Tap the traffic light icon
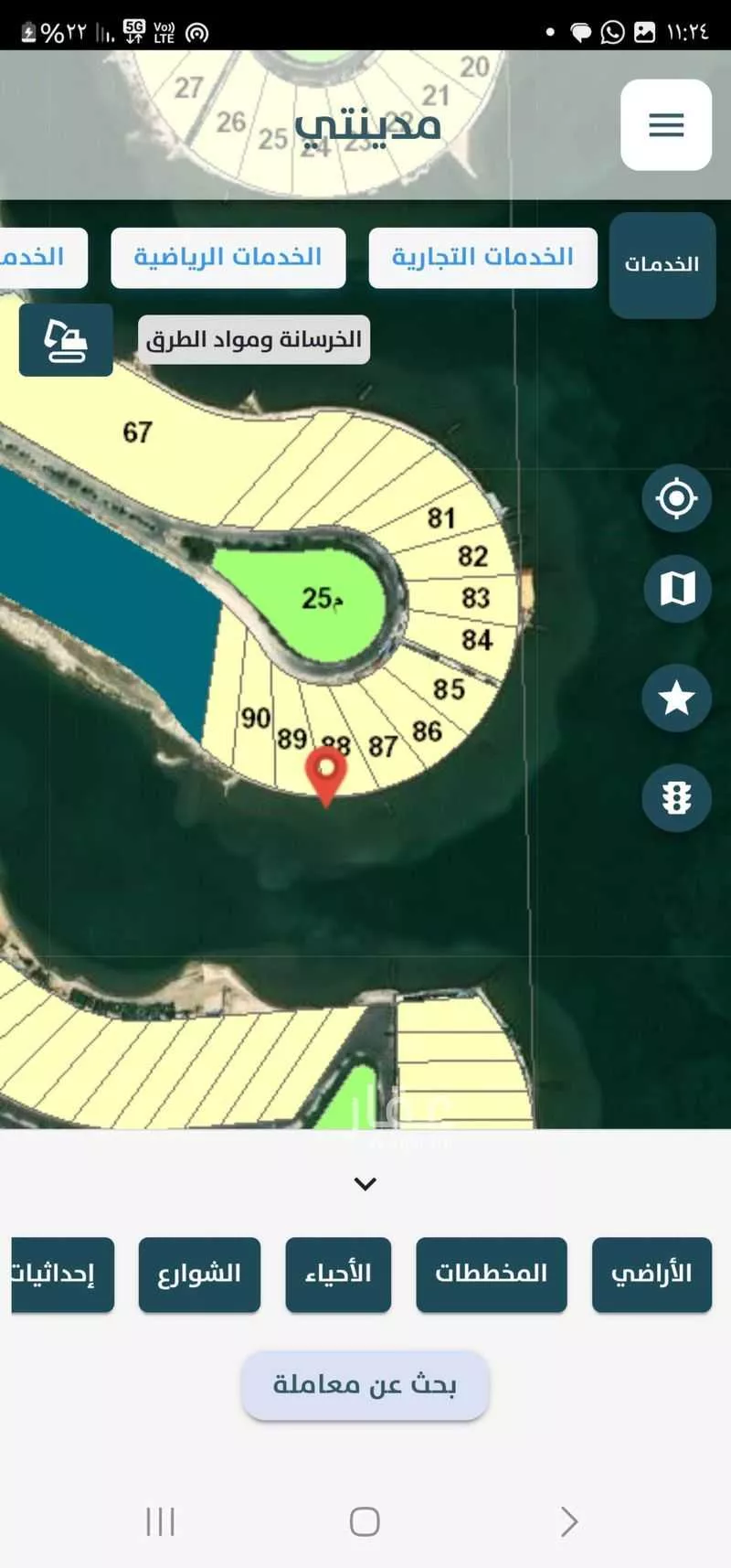 click(x=676, y=798)
